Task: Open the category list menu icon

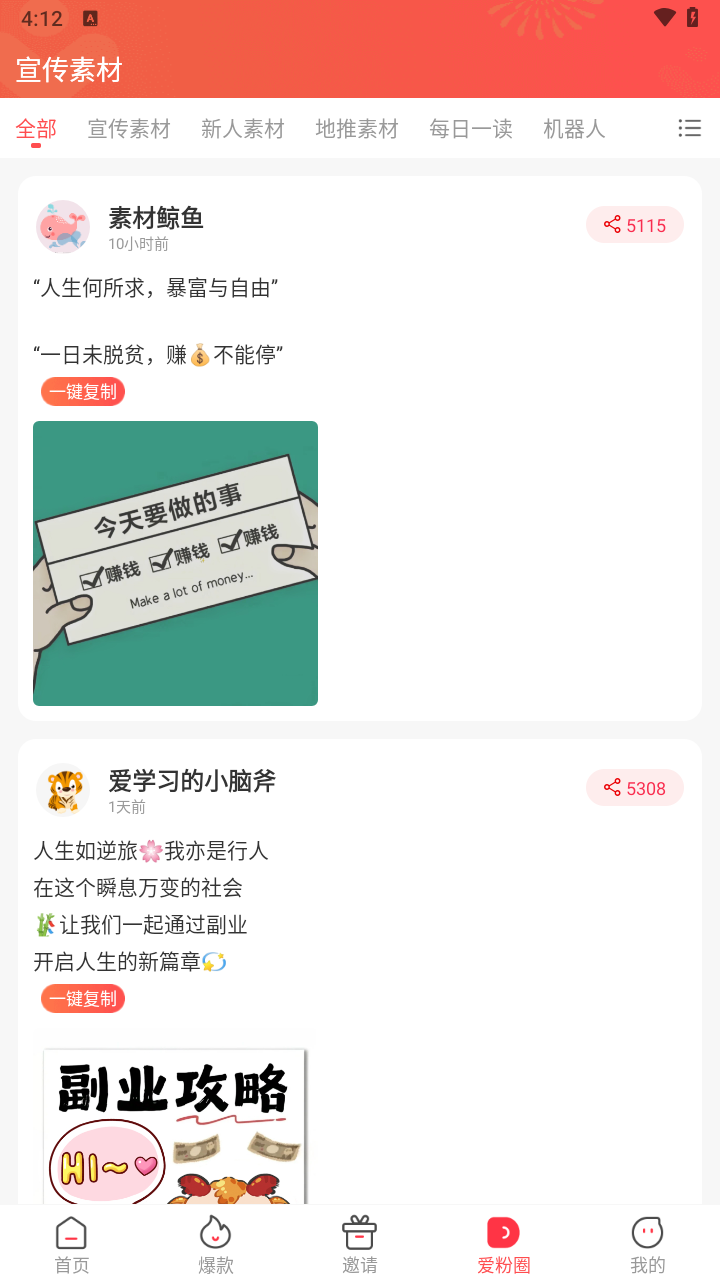Action: click(x=689, y=128)
